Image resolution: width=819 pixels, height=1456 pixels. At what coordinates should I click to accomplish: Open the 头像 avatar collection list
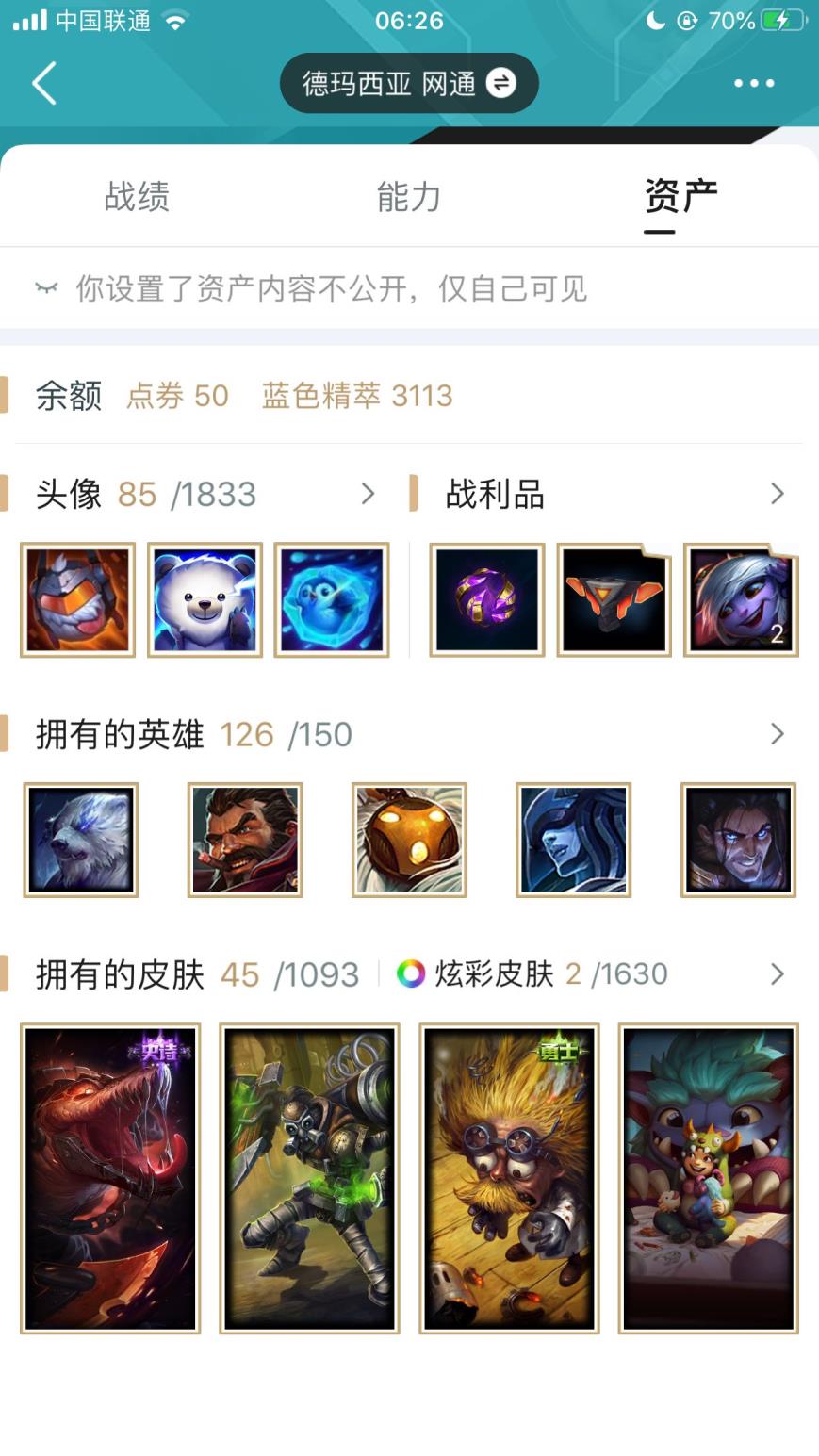tap(368, 494)
